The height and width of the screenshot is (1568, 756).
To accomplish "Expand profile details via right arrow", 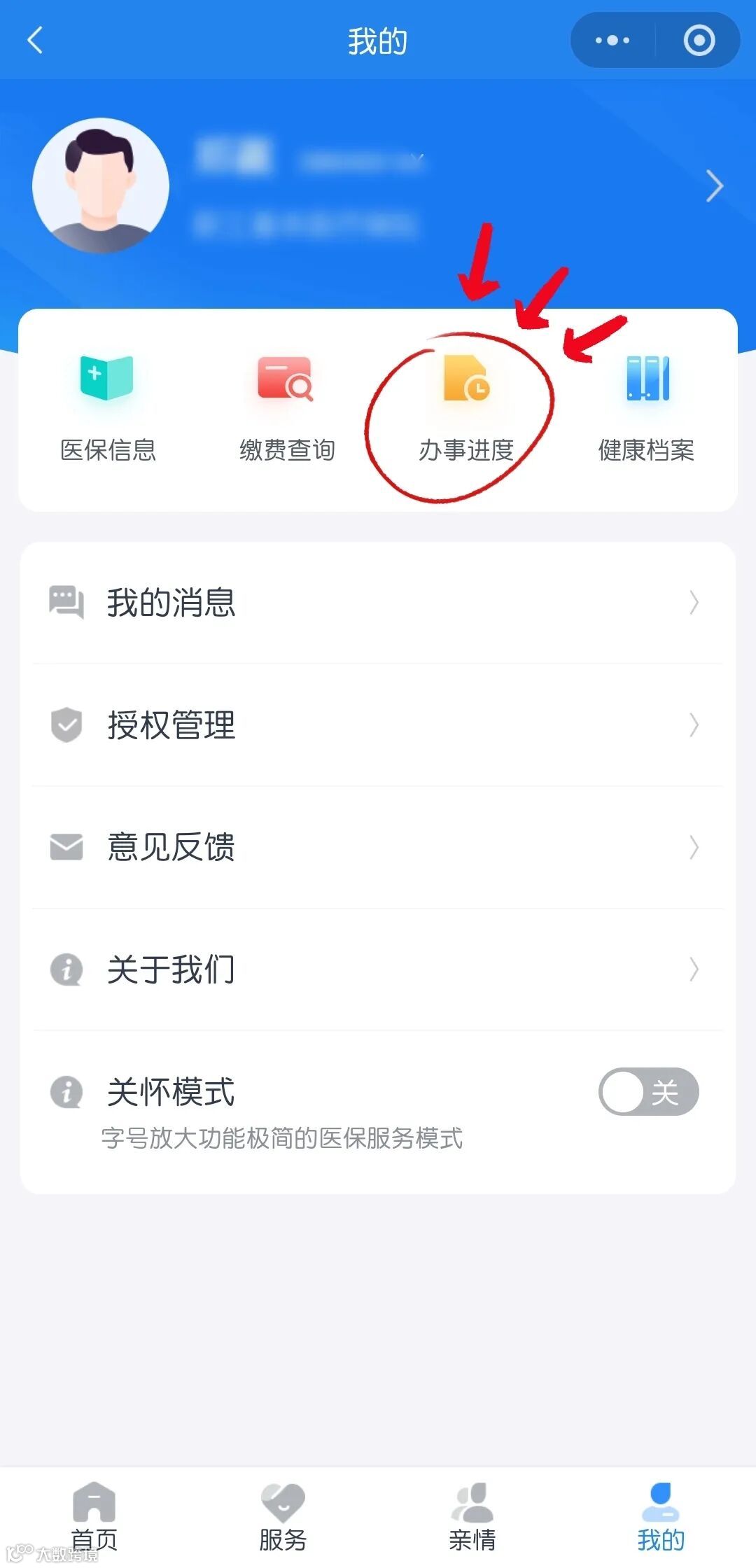I will (x=715, y=185).
